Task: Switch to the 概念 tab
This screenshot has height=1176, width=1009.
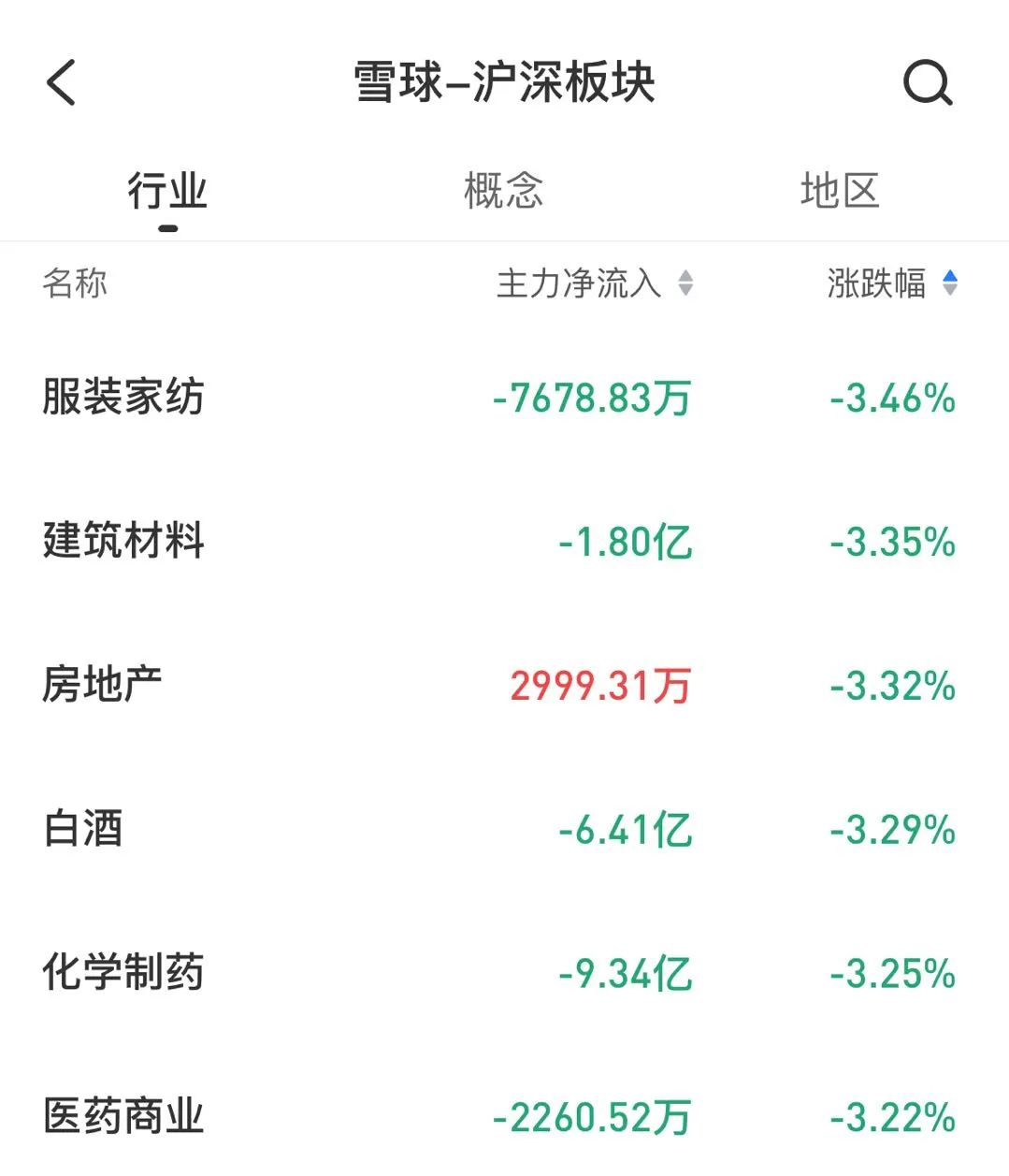Action: coord(503,191)
